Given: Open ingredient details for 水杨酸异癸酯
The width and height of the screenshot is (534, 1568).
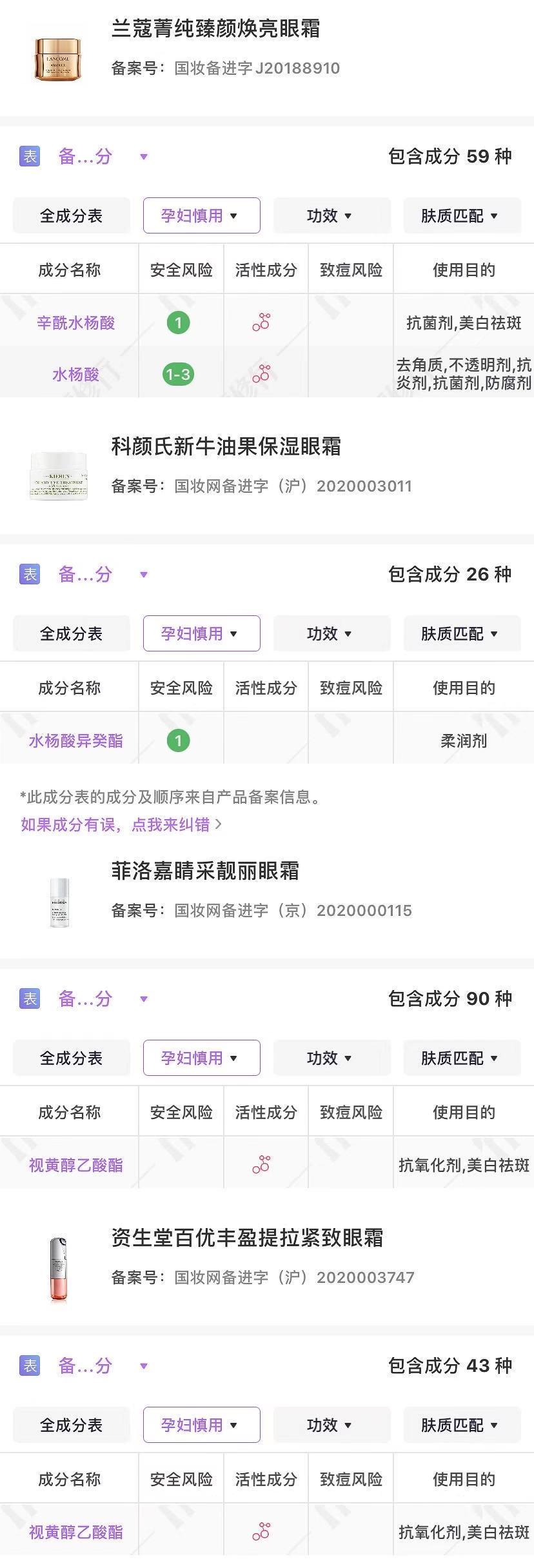Looking at the screenshot, I should 77,741.
